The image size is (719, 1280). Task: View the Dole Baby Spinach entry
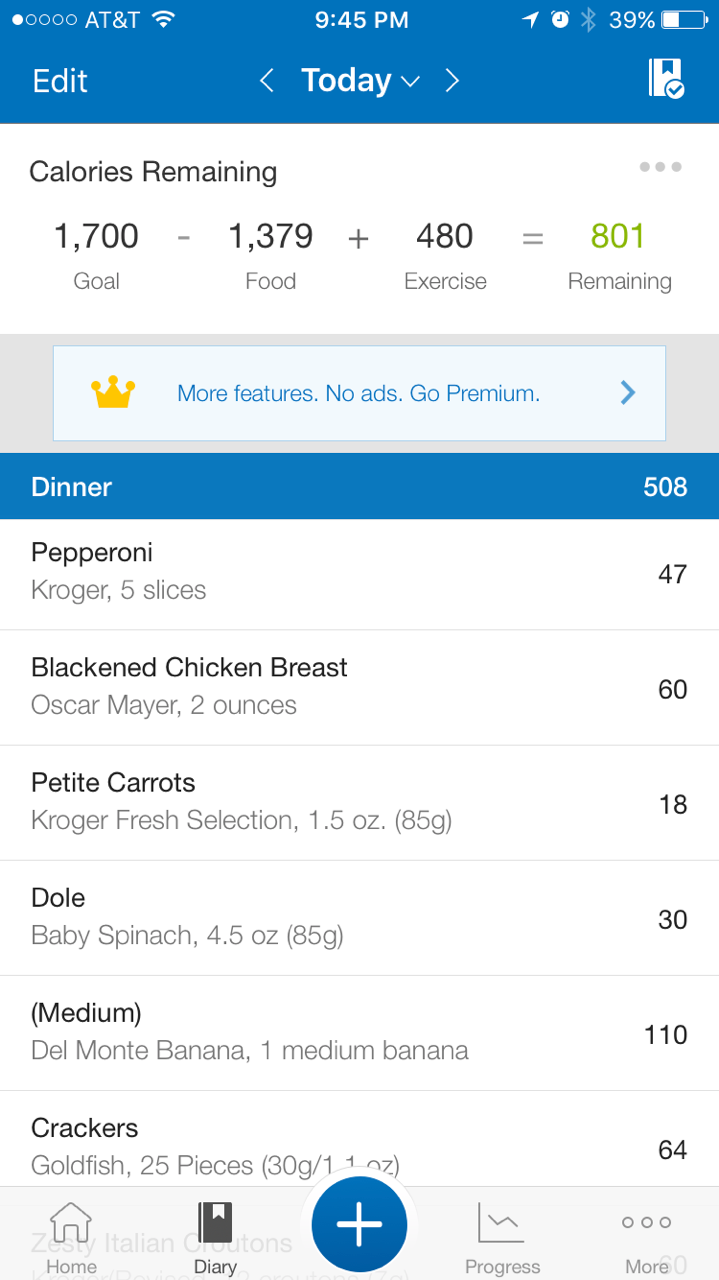click(x=359, y=918)
